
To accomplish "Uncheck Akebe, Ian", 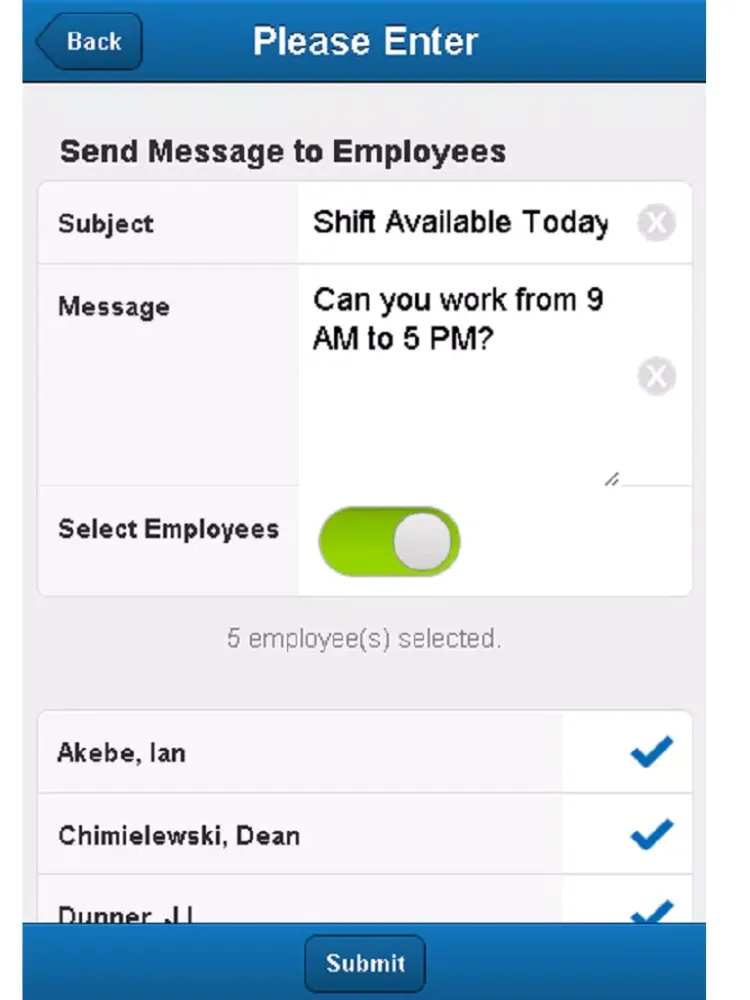I will coord(652,752).
